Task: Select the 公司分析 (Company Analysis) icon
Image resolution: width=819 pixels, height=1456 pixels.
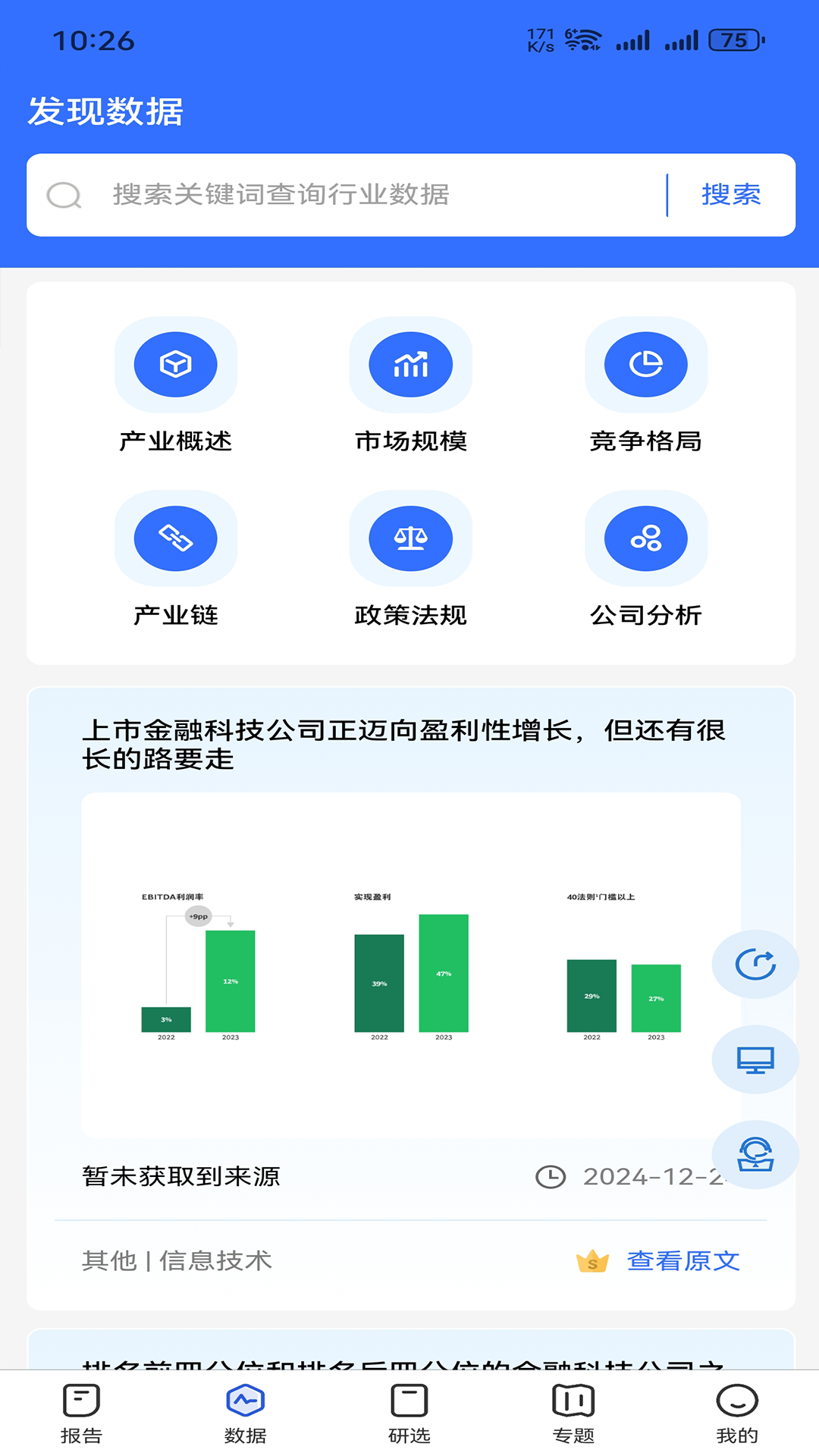Action: 644,538
